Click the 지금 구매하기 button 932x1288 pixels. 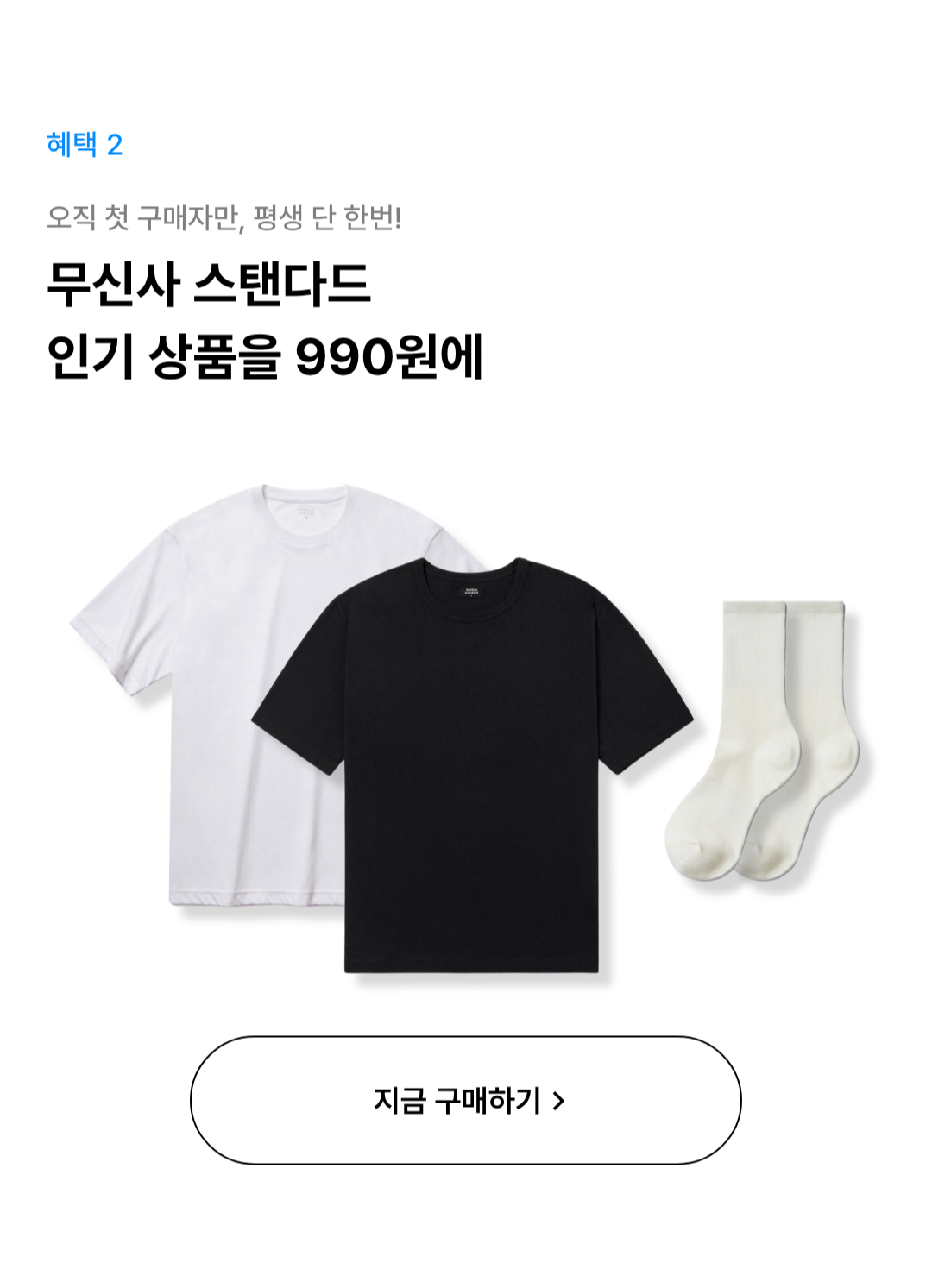tap(466, 1099)
